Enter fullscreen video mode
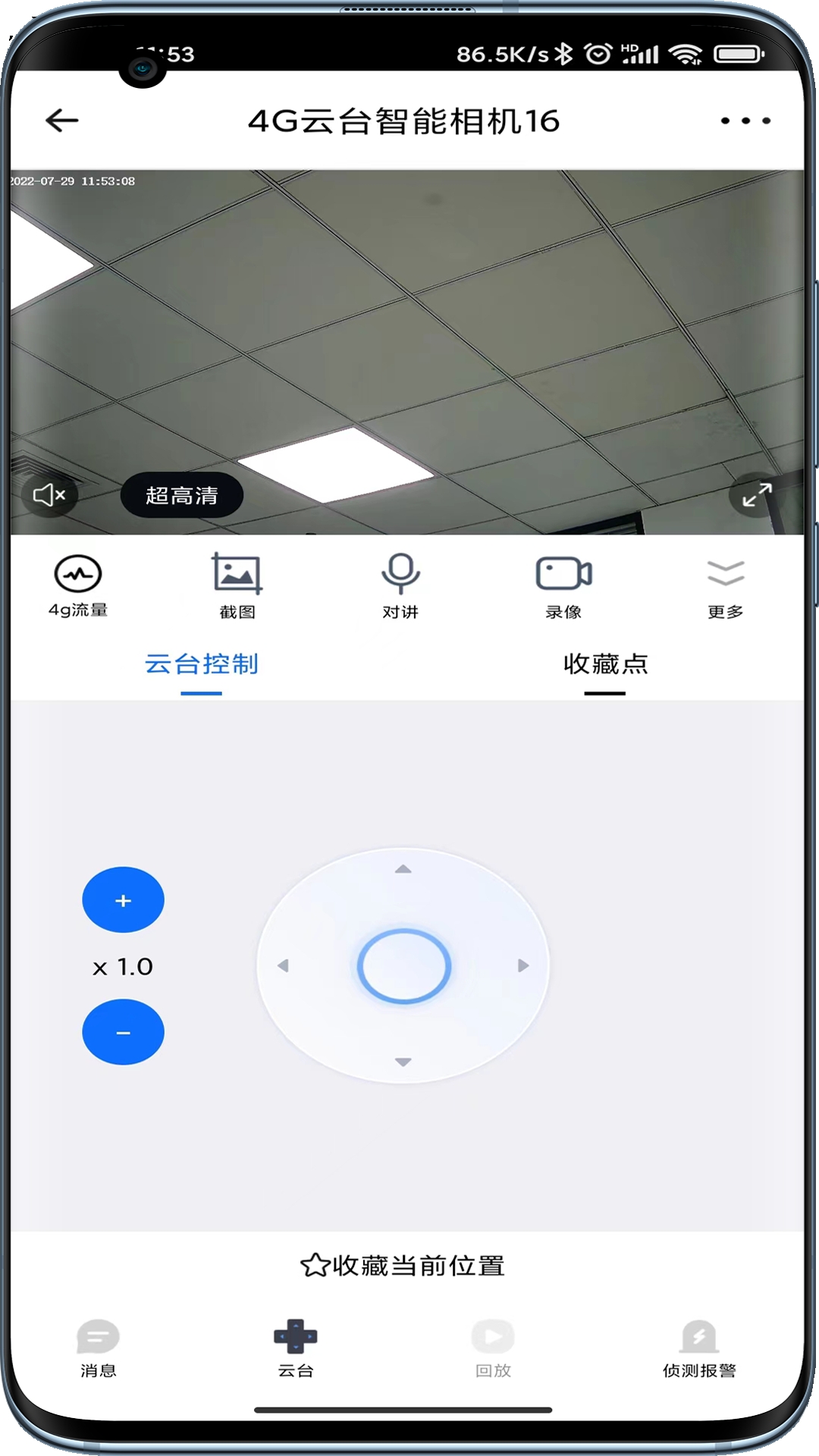Screen dimensions: 819x1456 (x=756, y=495)
